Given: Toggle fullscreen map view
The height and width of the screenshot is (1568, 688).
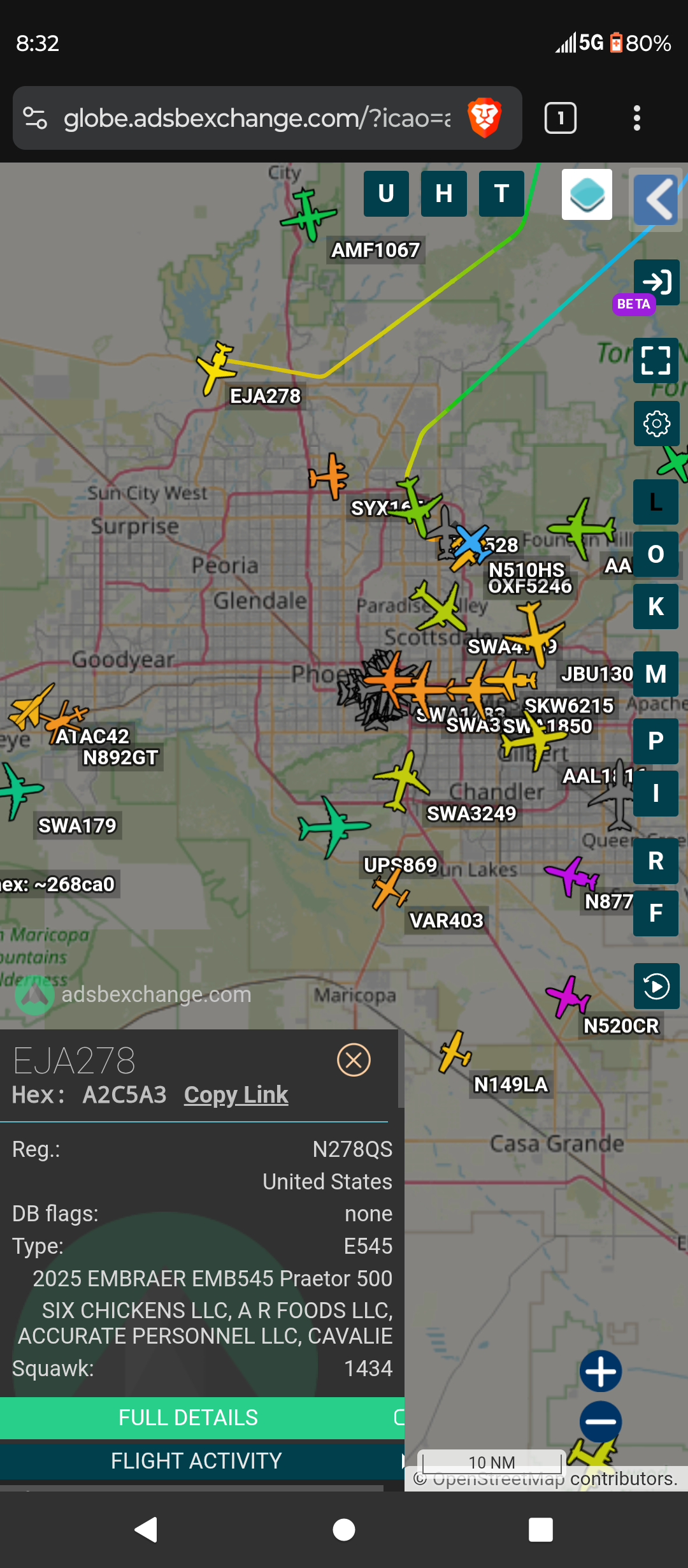Looking at the screenshot, I should (x=656, y=360).
